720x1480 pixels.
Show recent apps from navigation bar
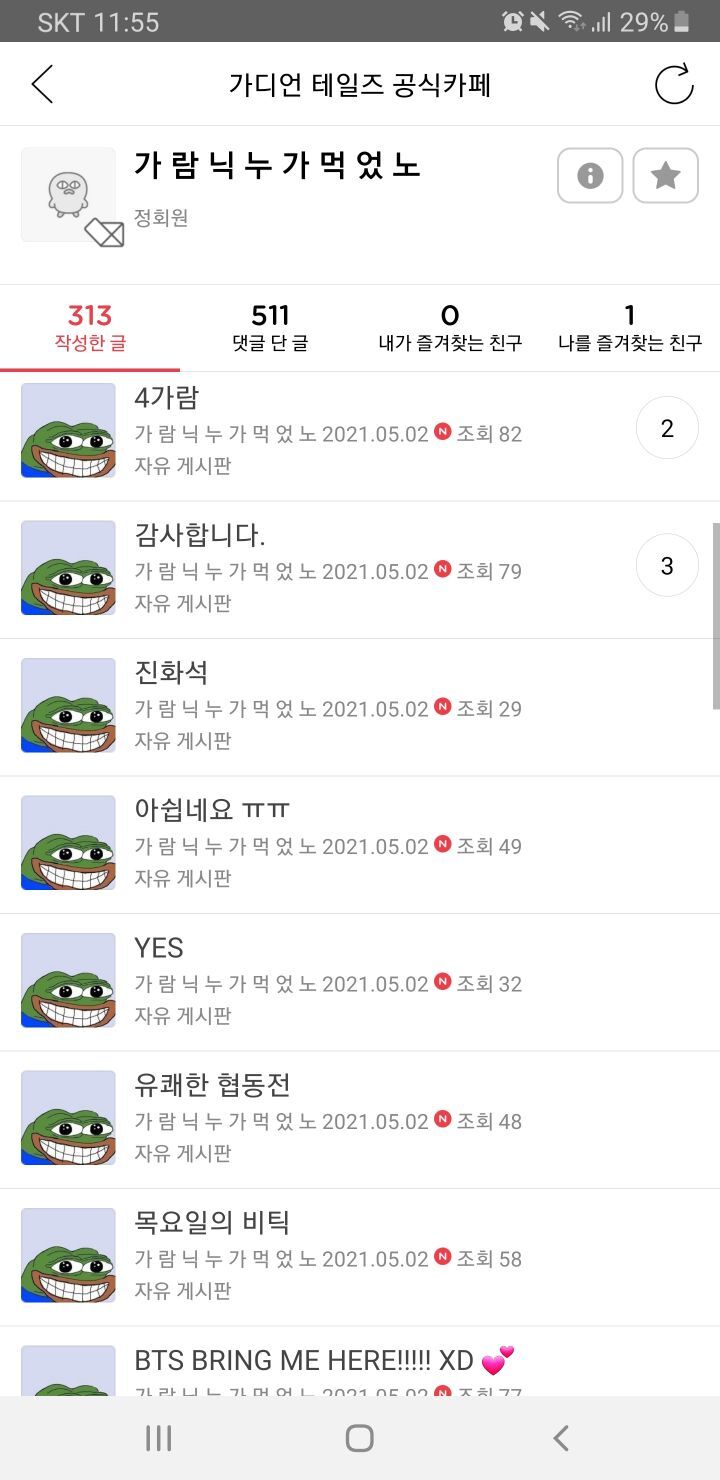pyautogui.click(x=158, y=1438)
